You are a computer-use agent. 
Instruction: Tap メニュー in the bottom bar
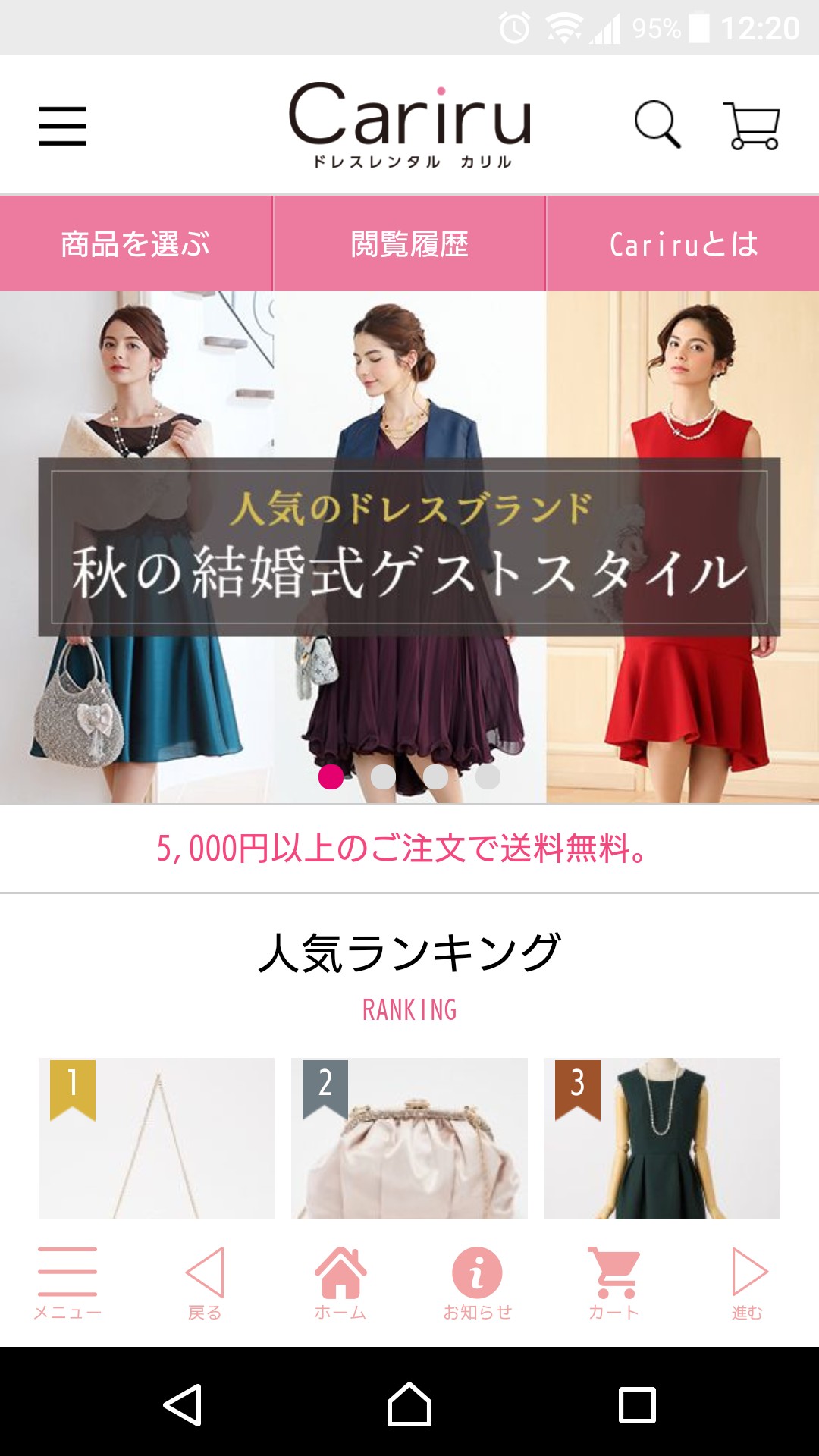tap(67, 1283)
